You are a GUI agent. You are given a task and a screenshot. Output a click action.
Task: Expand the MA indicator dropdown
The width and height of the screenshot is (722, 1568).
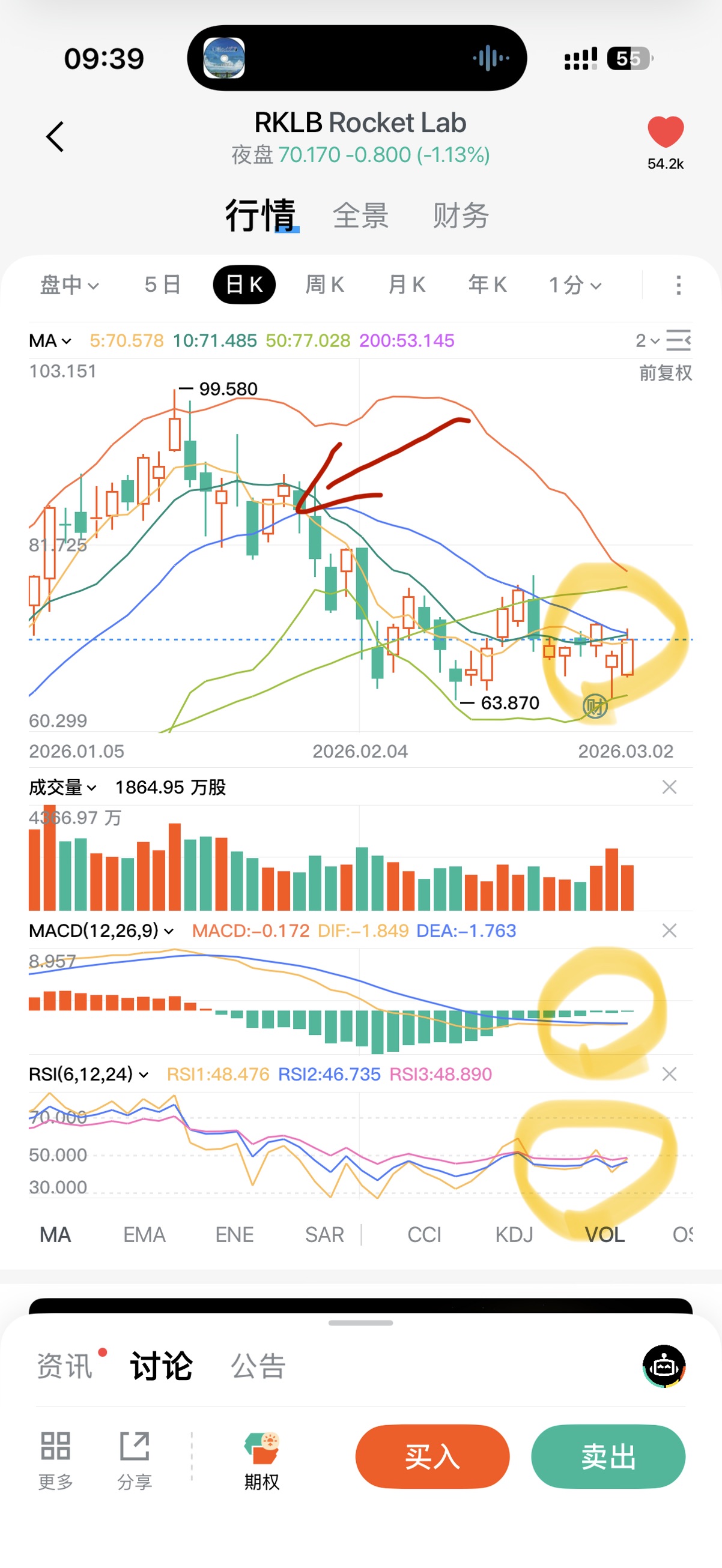tap(50, 341)
